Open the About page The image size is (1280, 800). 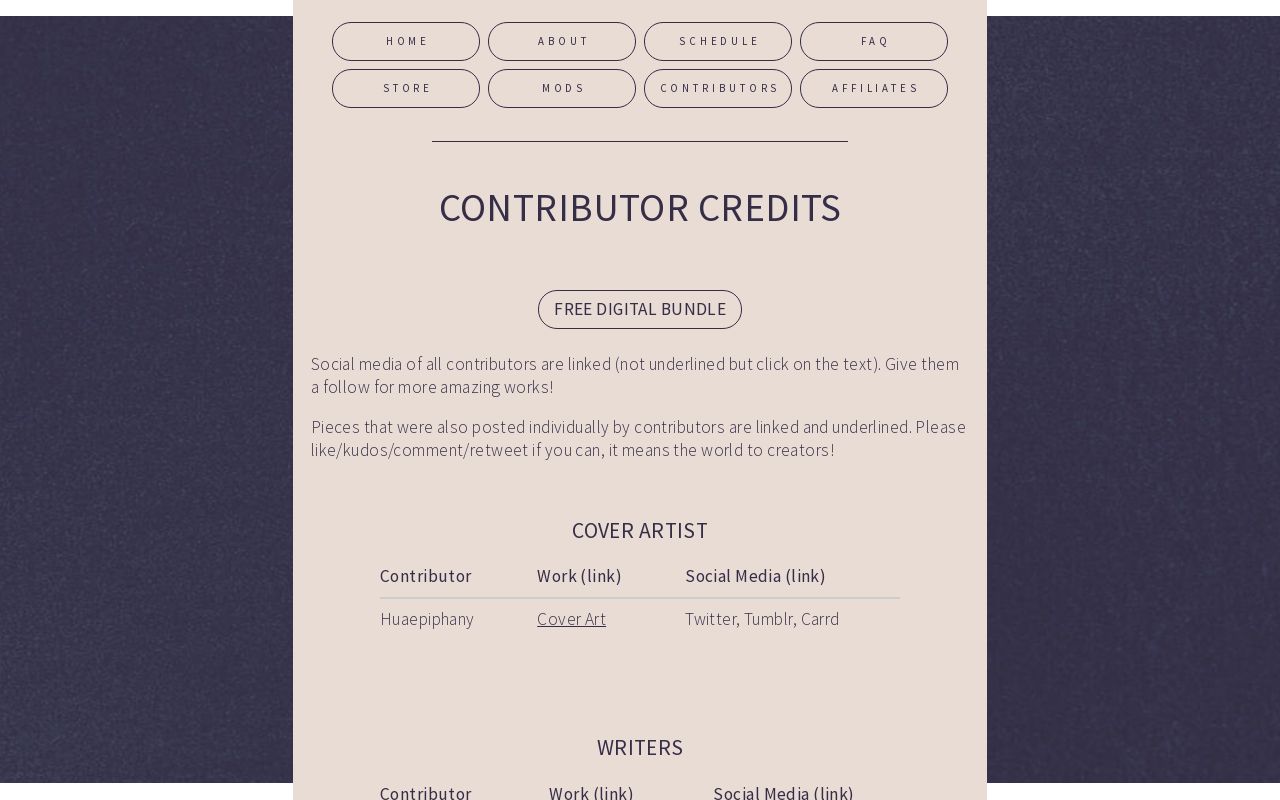click(562, 41)
